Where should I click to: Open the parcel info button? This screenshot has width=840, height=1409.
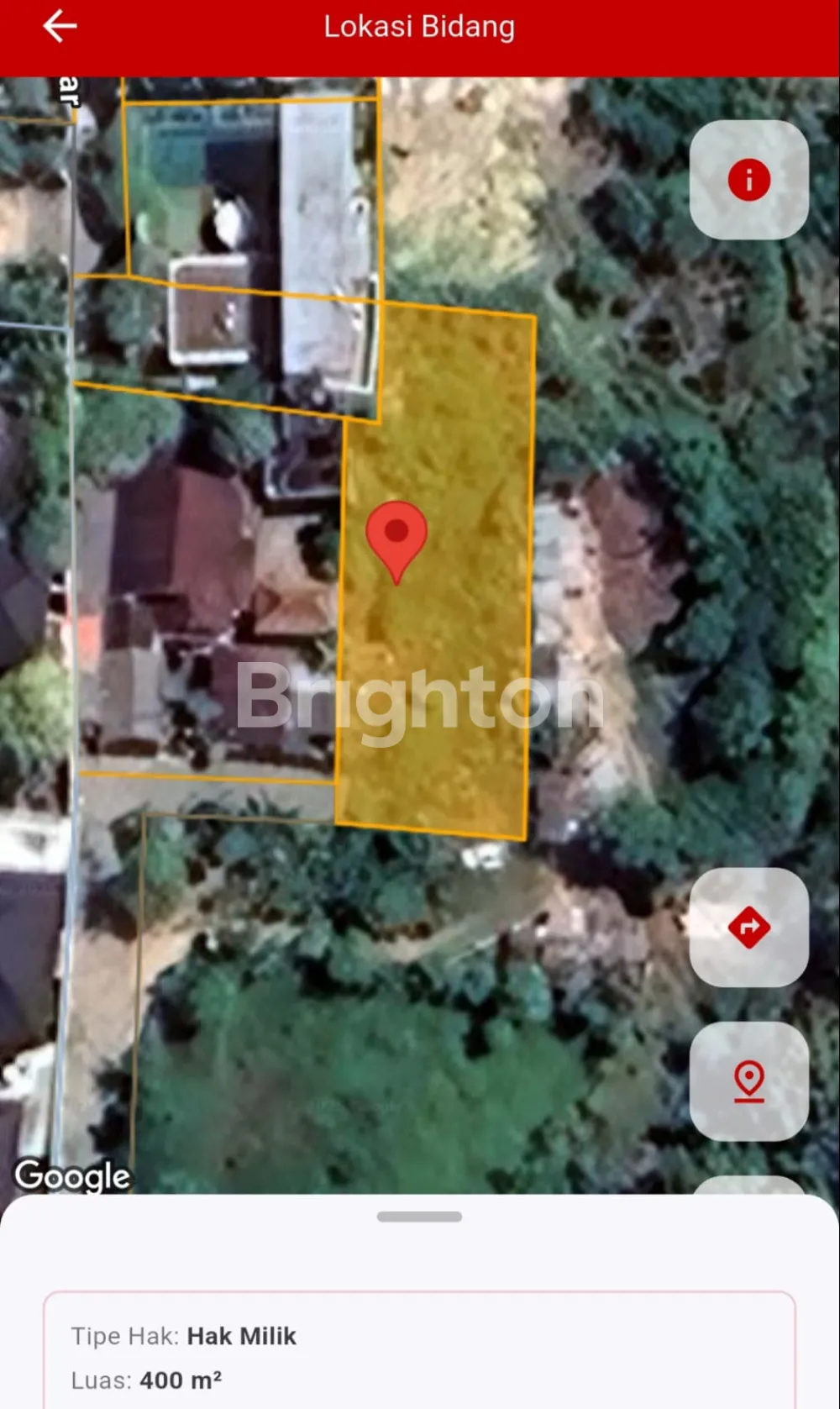click(748, 180)
